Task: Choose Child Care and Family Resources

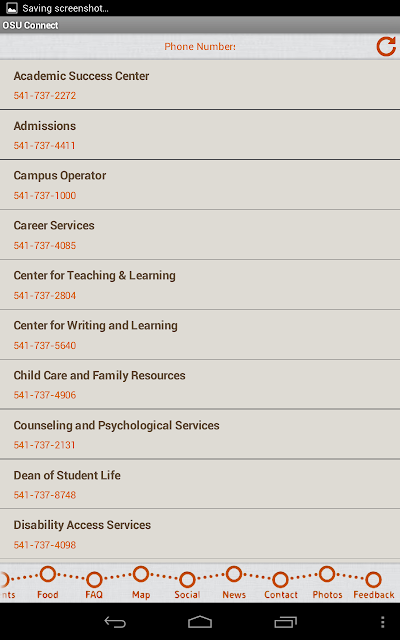Action: click(x=200, y=384)
